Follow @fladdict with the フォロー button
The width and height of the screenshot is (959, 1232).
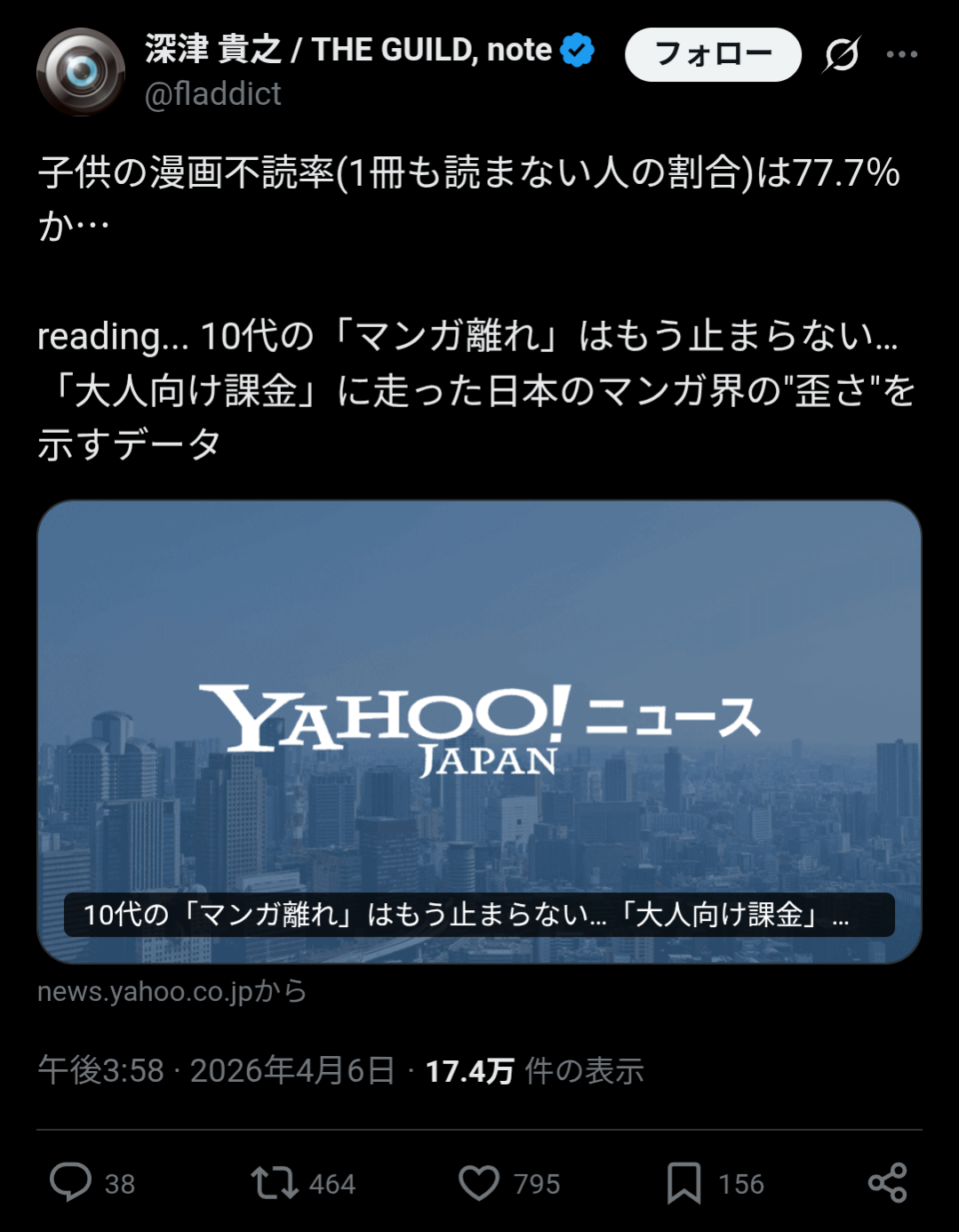tap(713, 54)
